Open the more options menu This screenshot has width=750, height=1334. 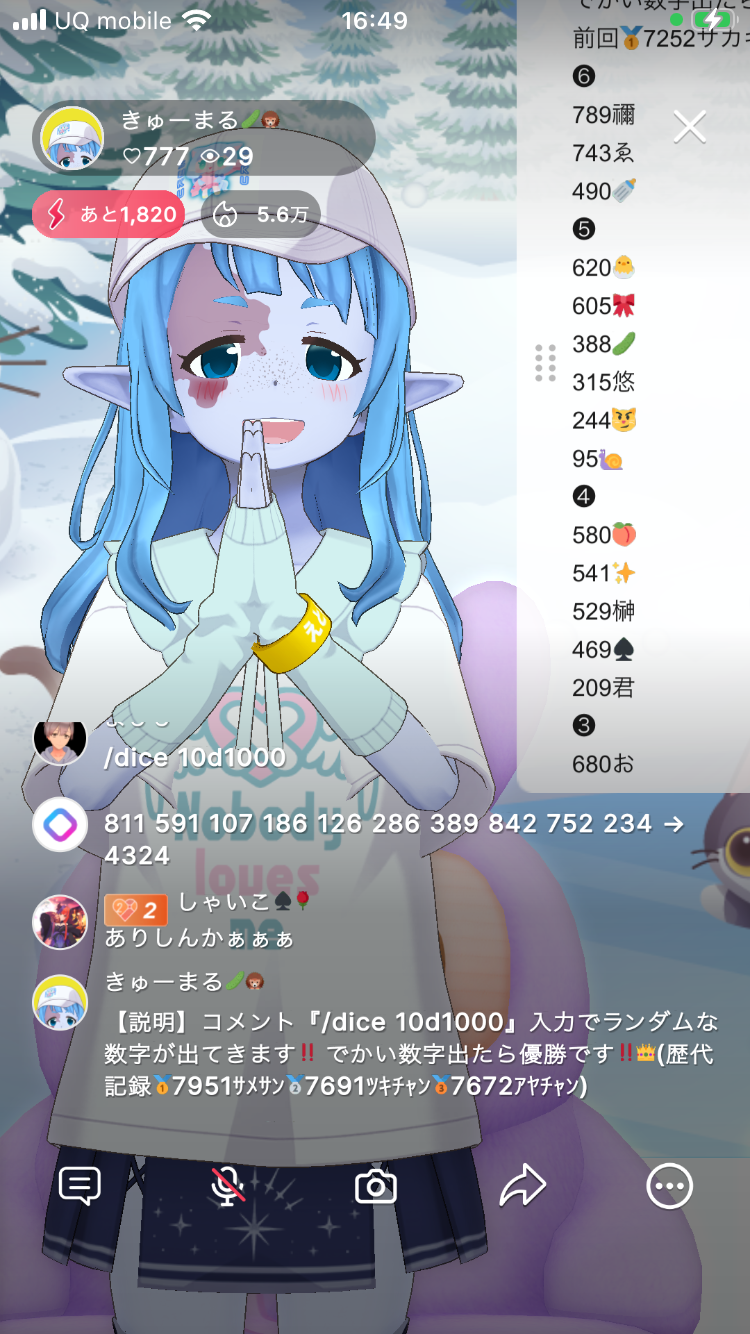coord(669,1186)
